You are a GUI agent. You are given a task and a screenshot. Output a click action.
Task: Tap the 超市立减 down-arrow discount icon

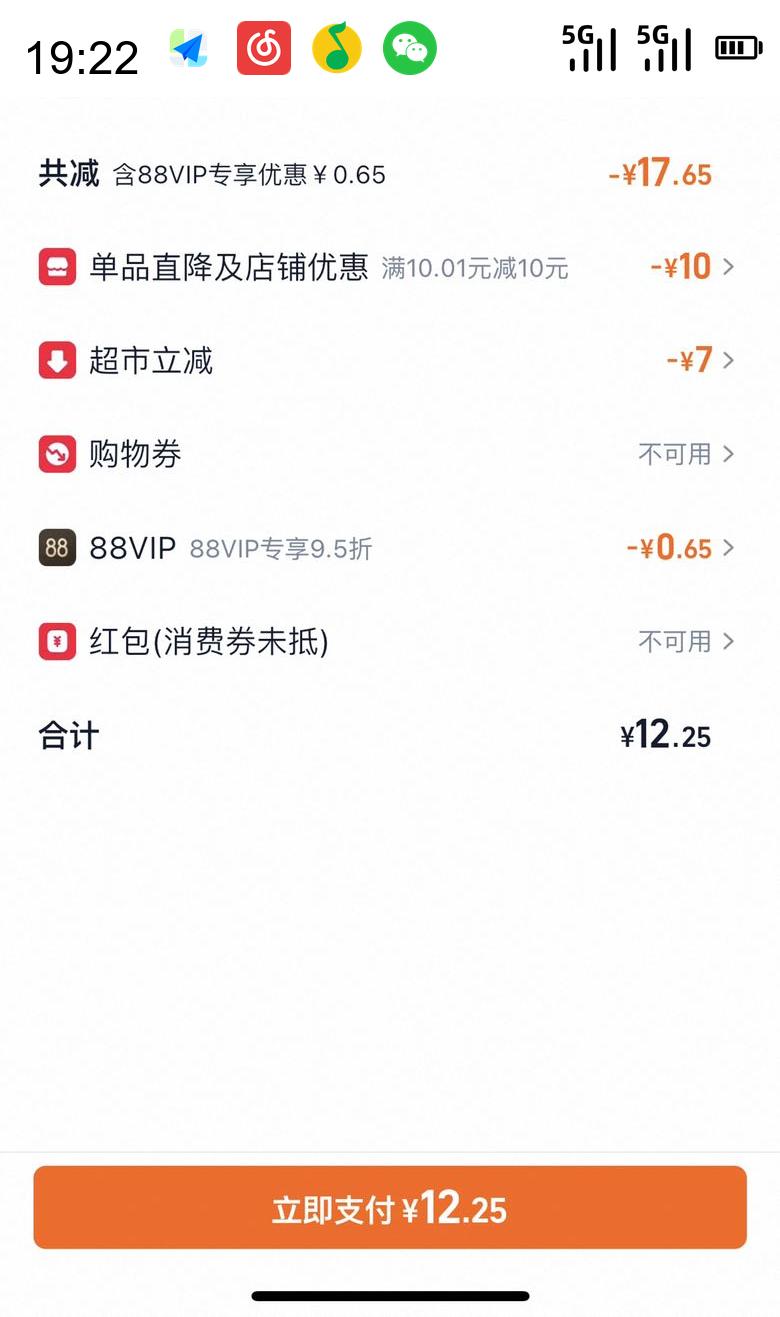pyautogui.click(x=57, y=360)
